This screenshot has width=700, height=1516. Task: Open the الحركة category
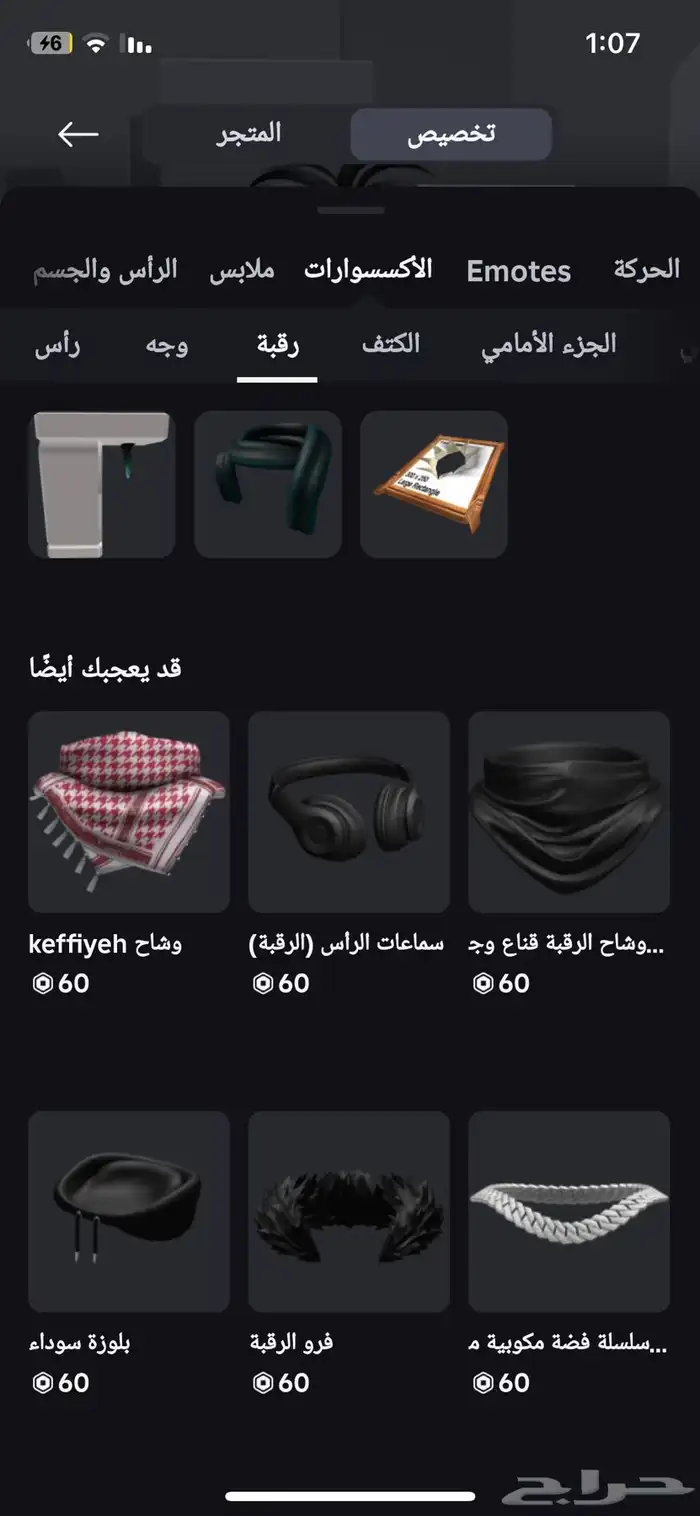(646, 269)
